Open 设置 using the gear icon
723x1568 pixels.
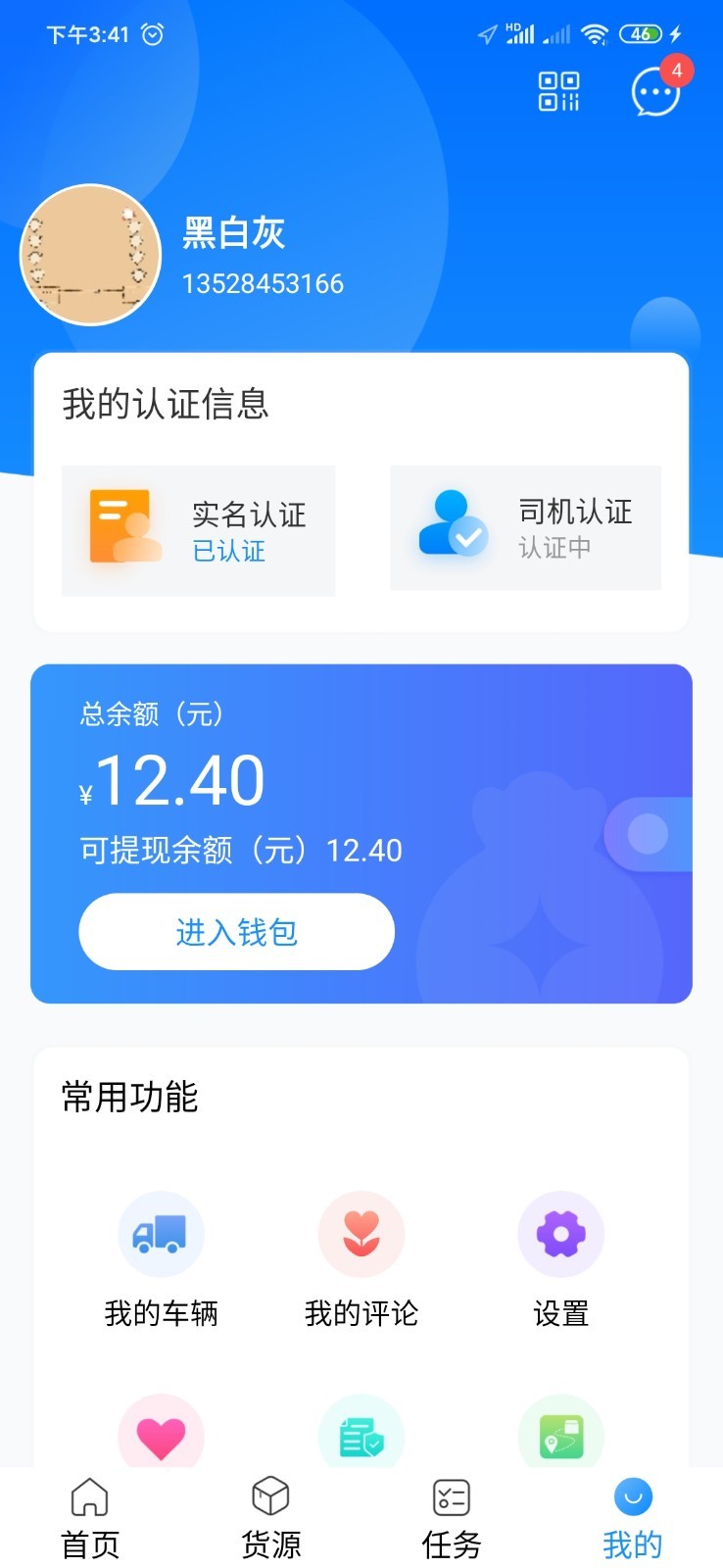click(x=560, y=1234)
